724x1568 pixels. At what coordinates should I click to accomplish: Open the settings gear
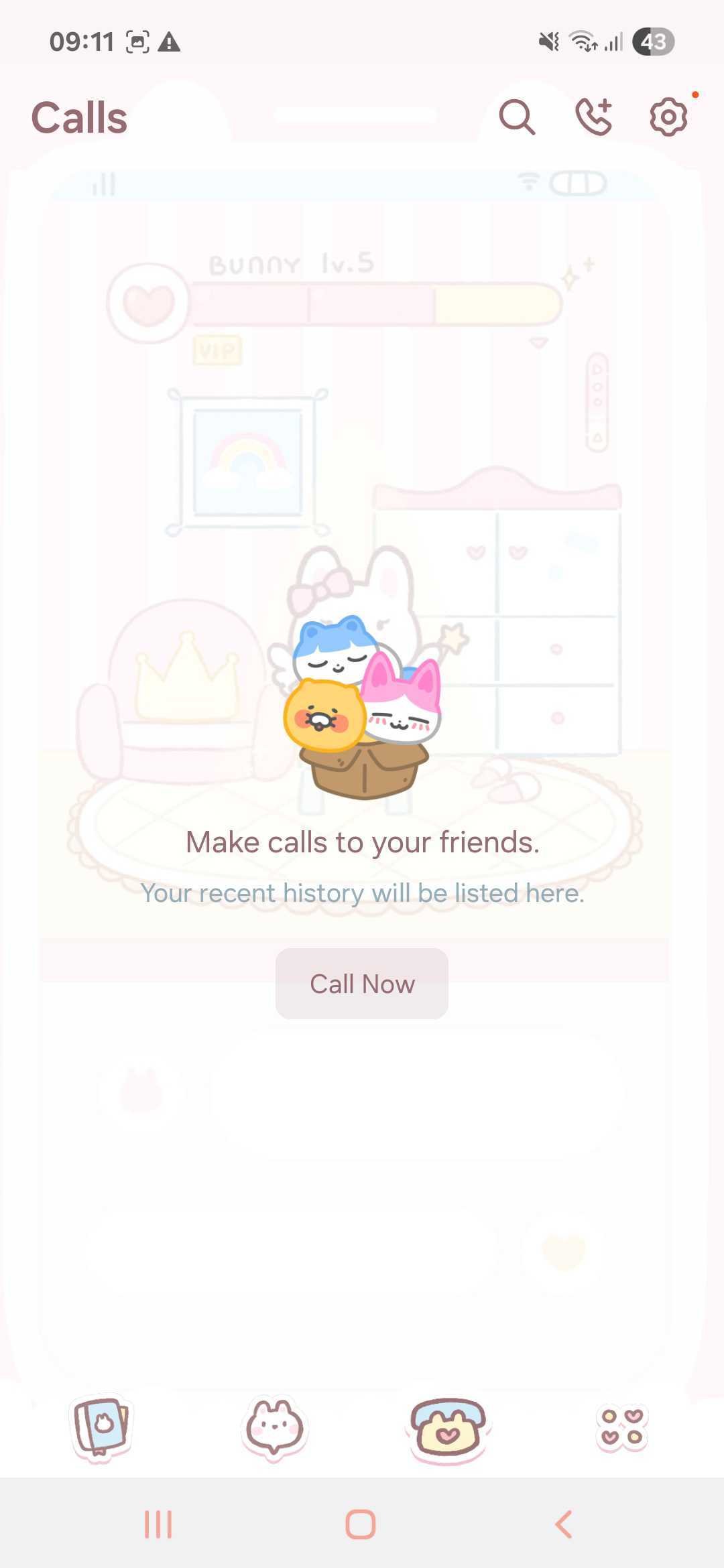pyautogui.click(x=668, y=117)
